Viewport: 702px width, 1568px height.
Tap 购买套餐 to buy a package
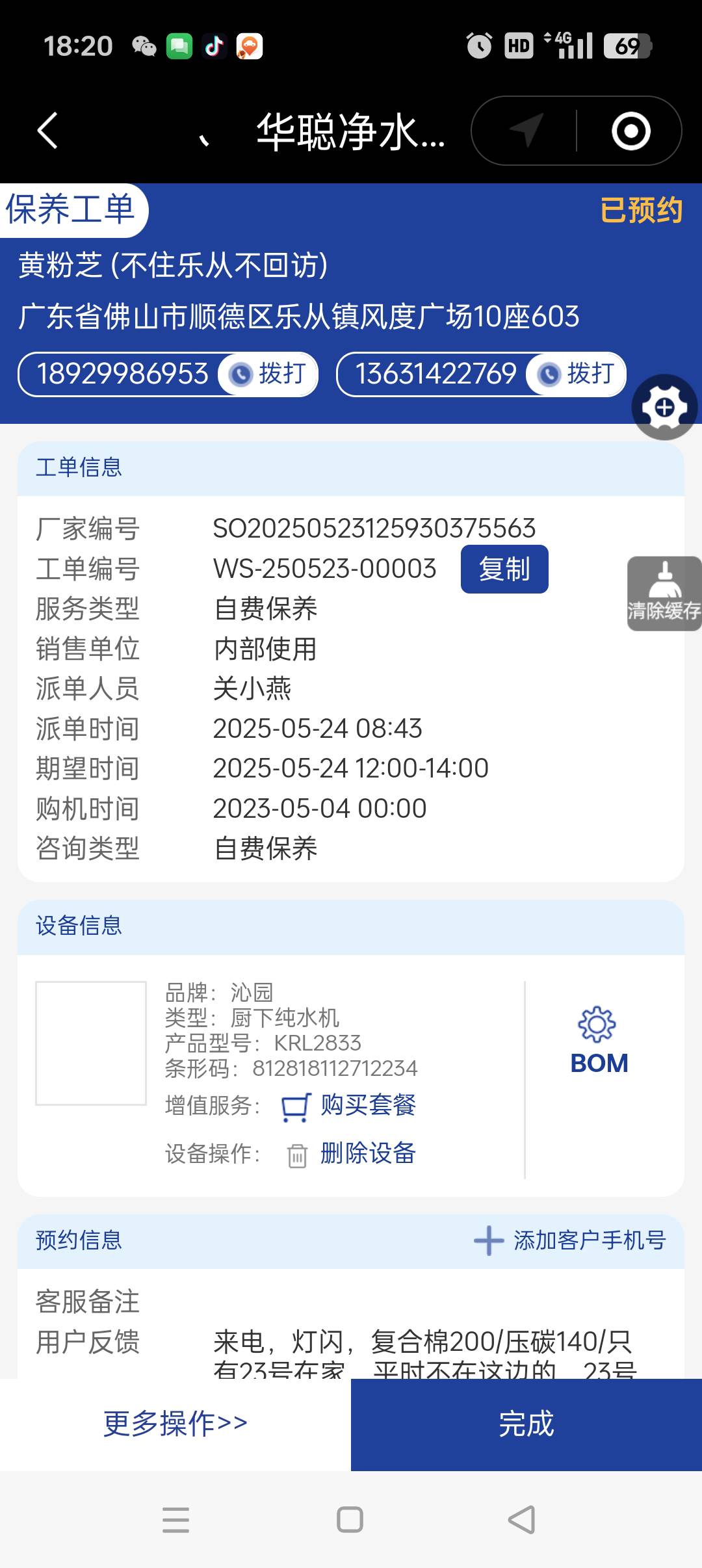tap(367, 1105)
